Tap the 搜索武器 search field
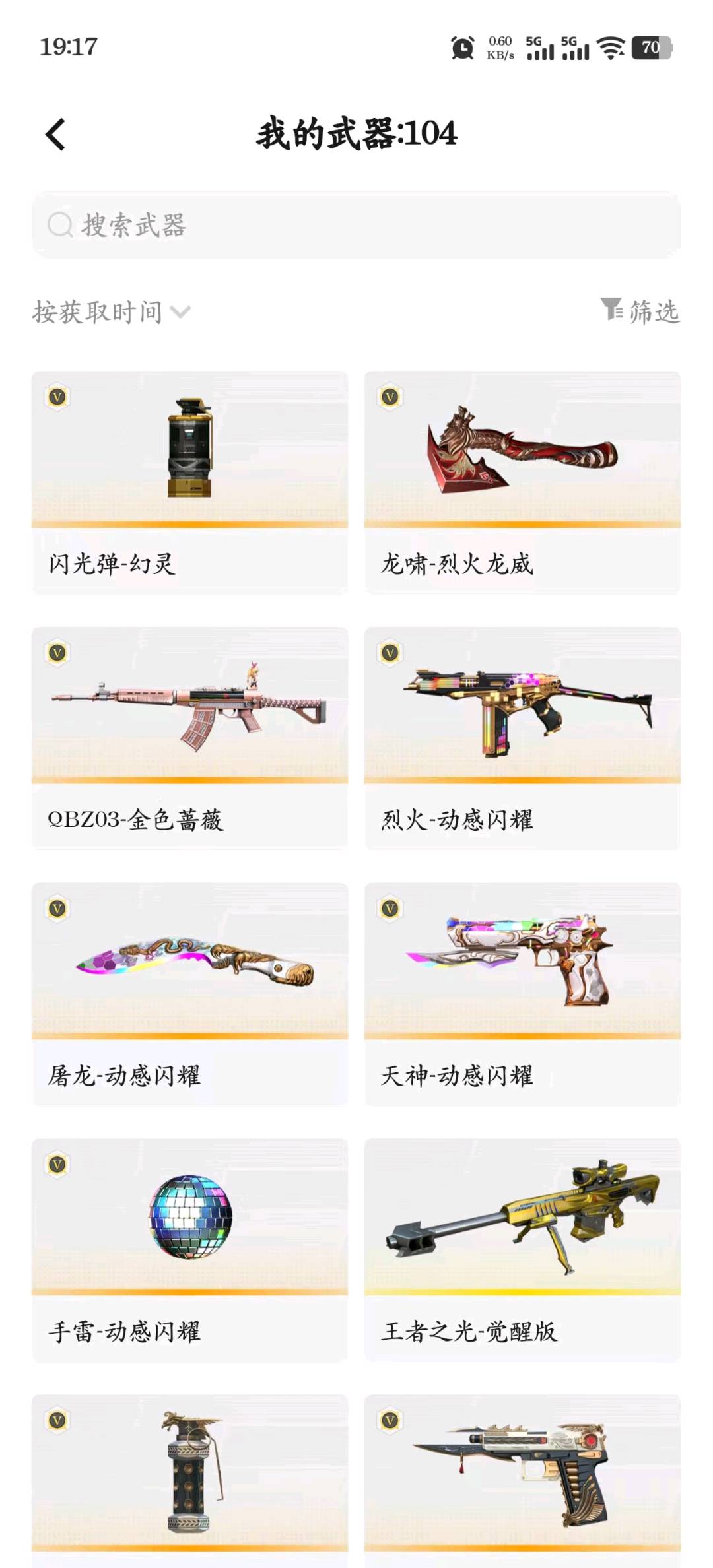 (356, 225)
